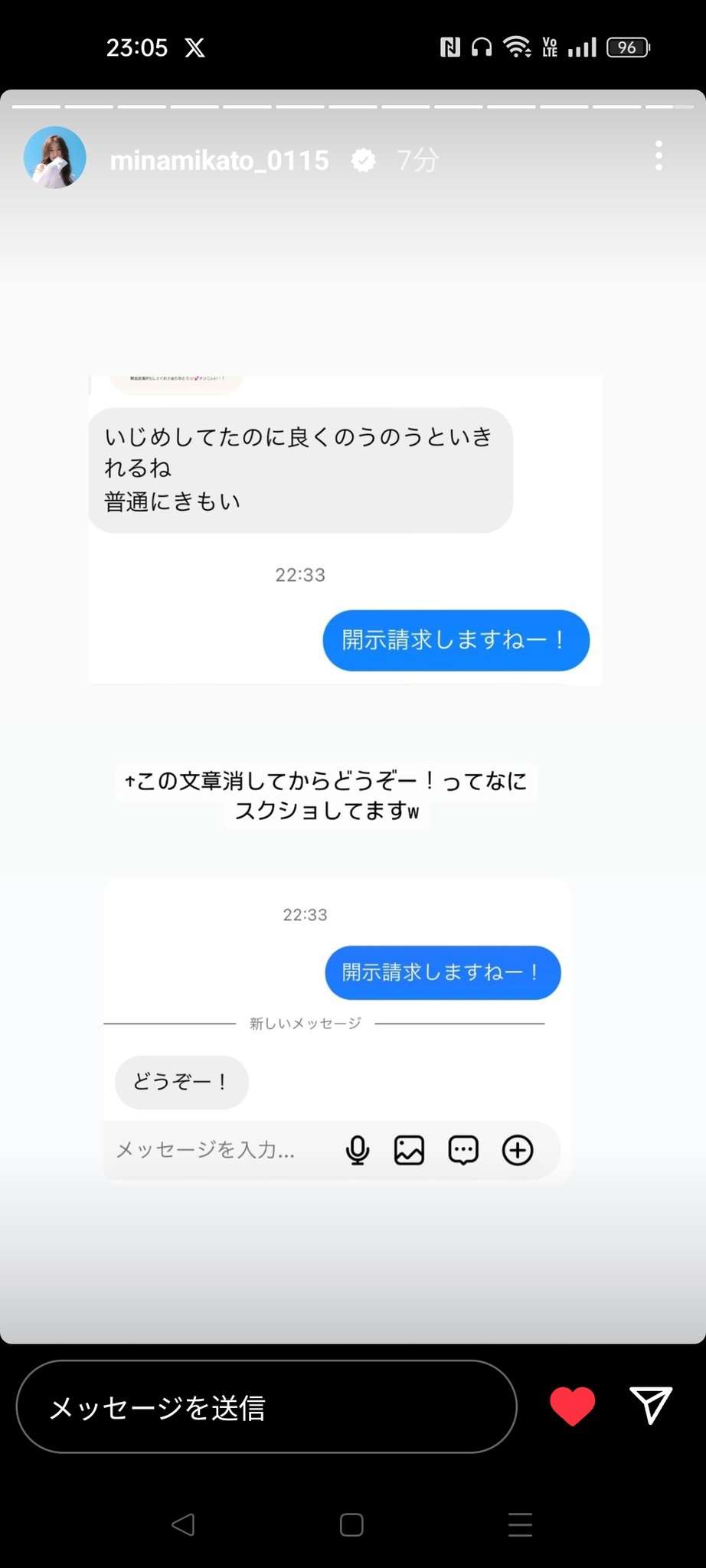
Task: Tap the username minamikato_0115
Action: [221, 160]
